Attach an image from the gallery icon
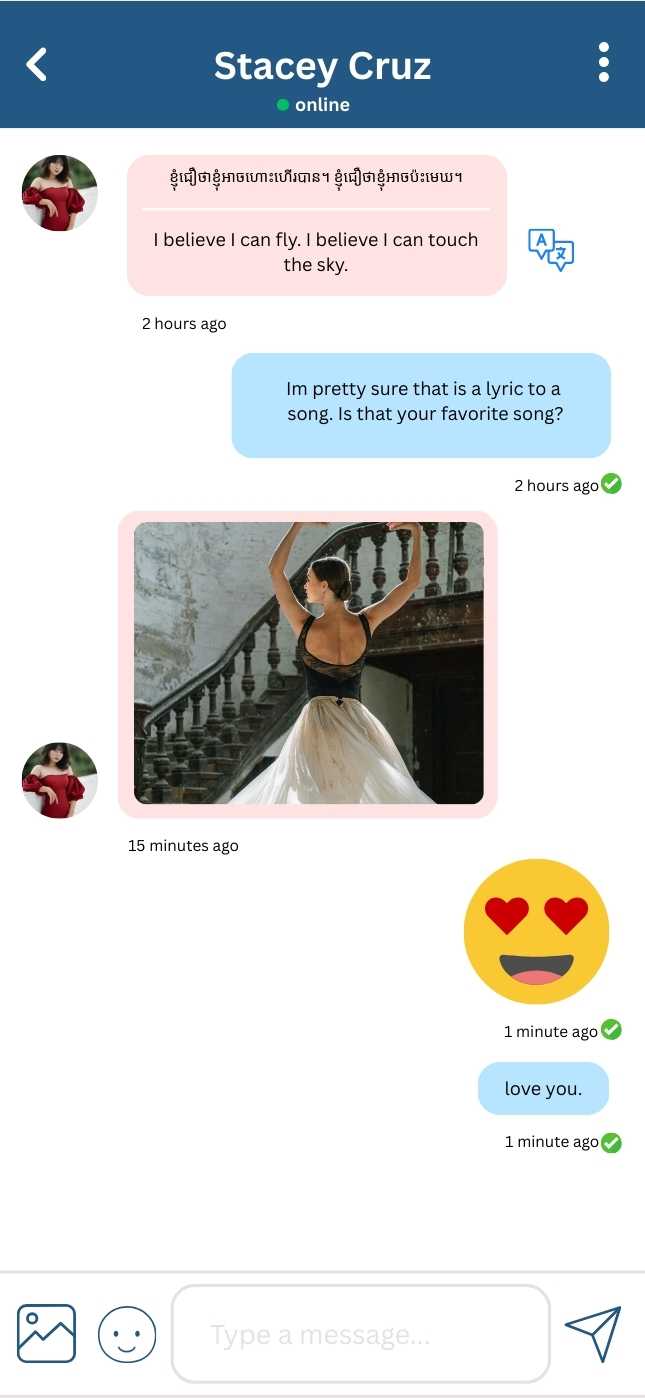The width and height of the screenshot is (645, 1398). pyautogui.click(x=46, y=1333)
